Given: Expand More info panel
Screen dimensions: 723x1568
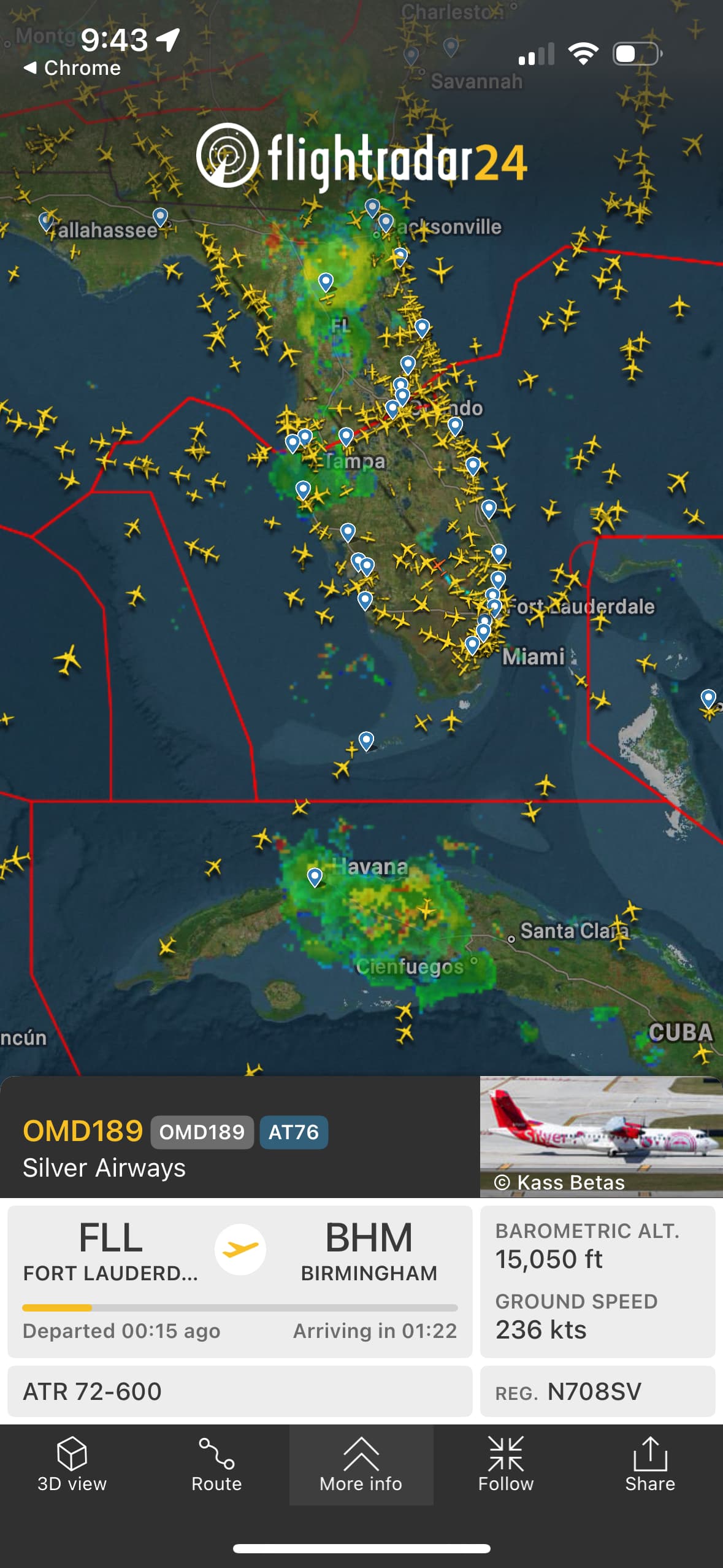Looking at the screenshot, I should click(x=361, y=1464).
